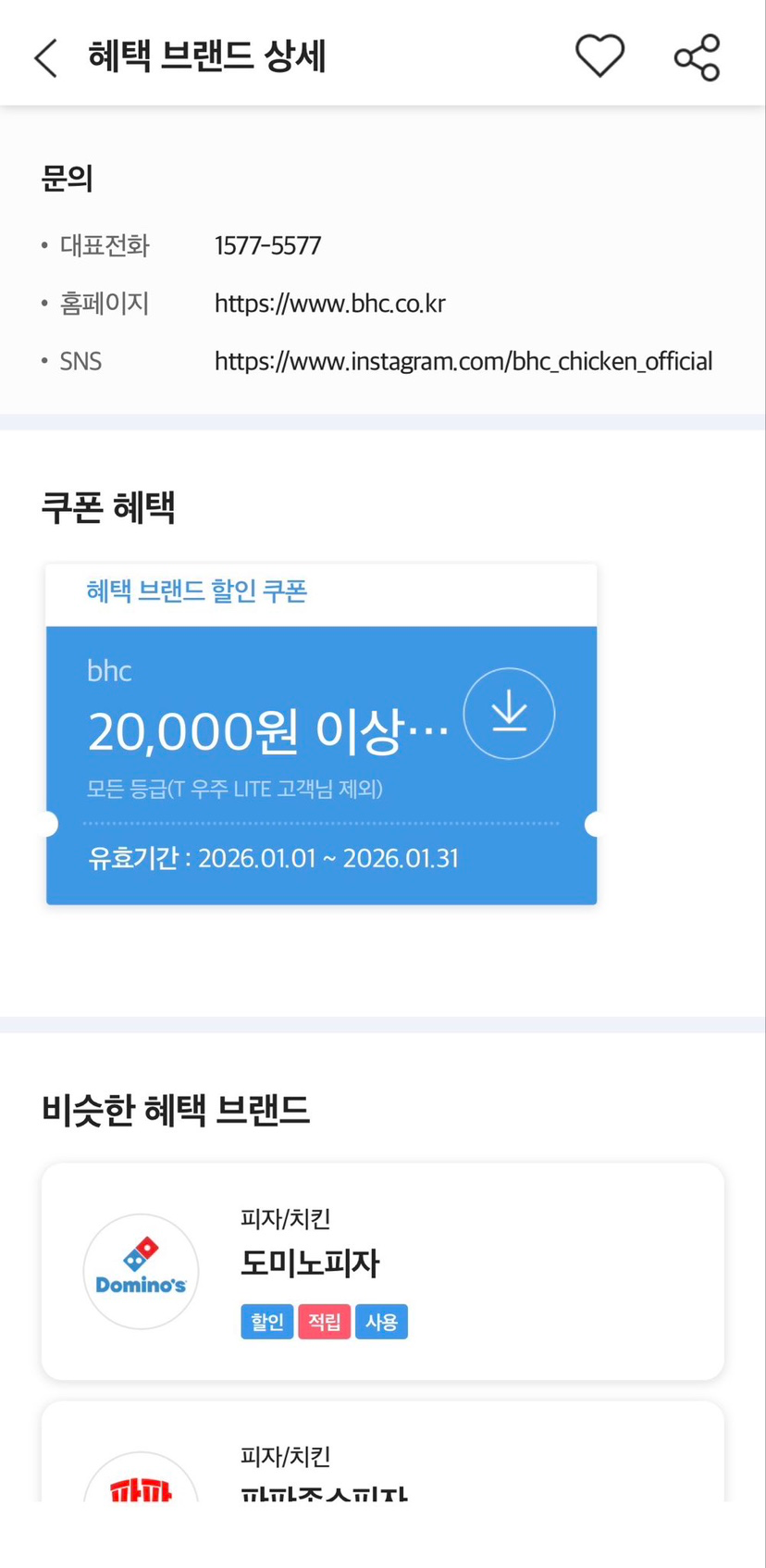Open the 파파존스피자 brand card
This screenshot has width=766, height=1568.
point(382,1462)
